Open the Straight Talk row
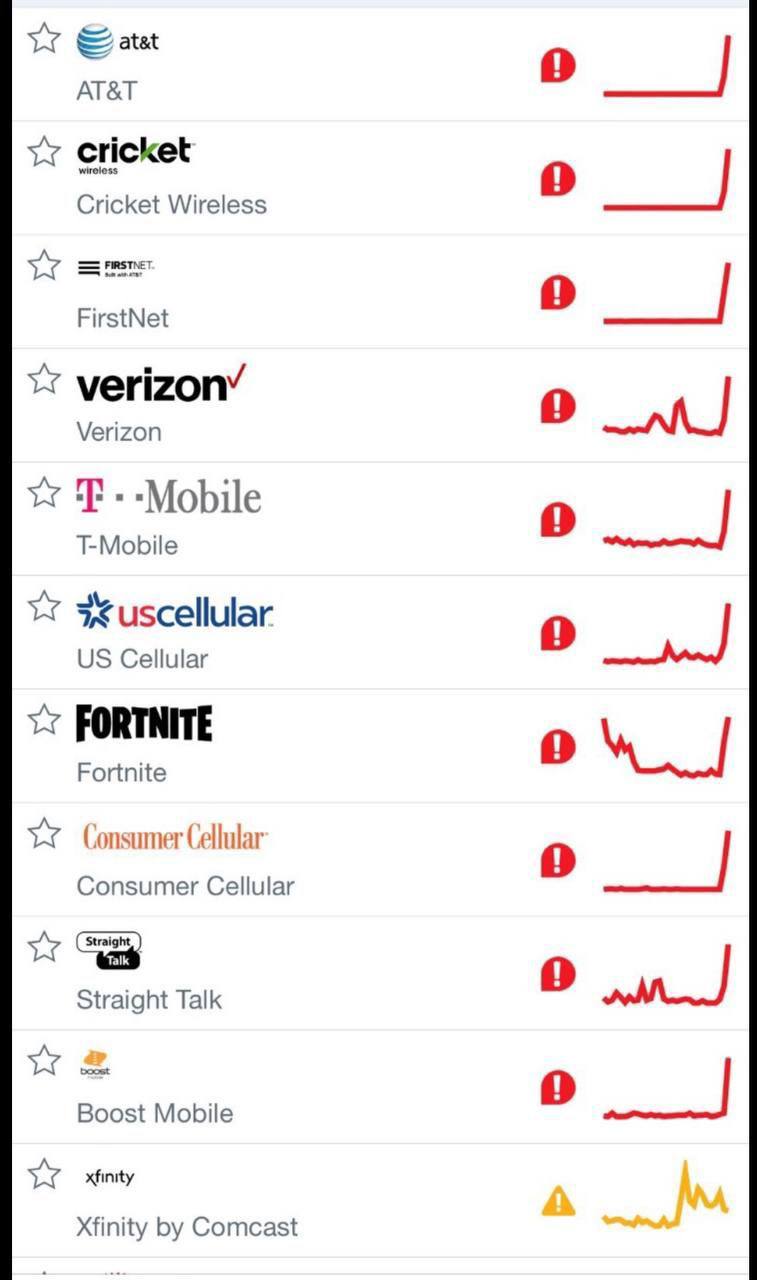Viewport: 757px width, 1280px height. [300, 974]
